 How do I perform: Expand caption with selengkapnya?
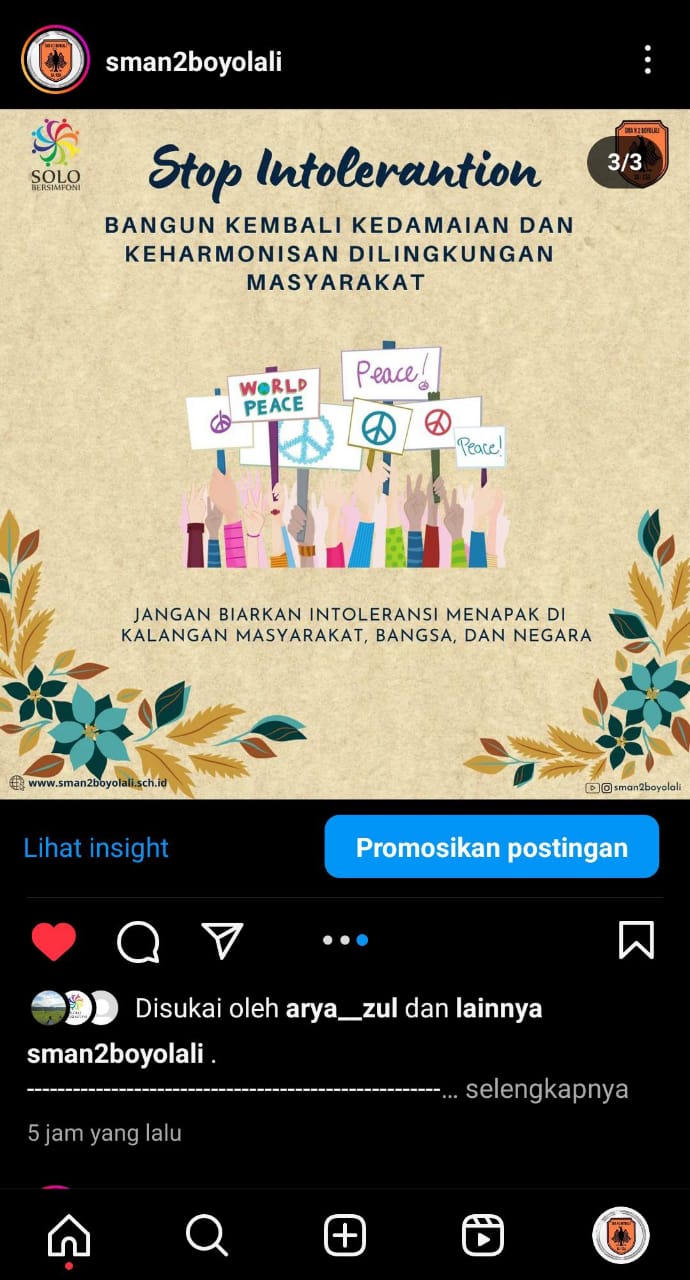pyautogui.click(x=546, y=1089)
